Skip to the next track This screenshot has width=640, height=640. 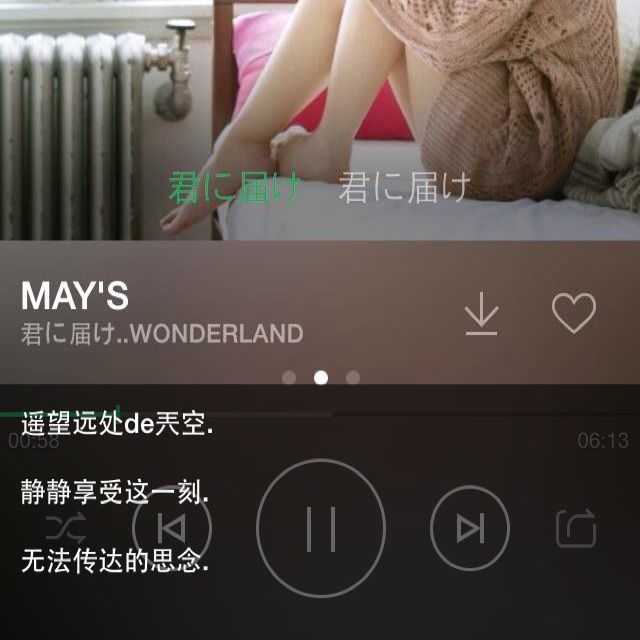(x=470, y=527)
